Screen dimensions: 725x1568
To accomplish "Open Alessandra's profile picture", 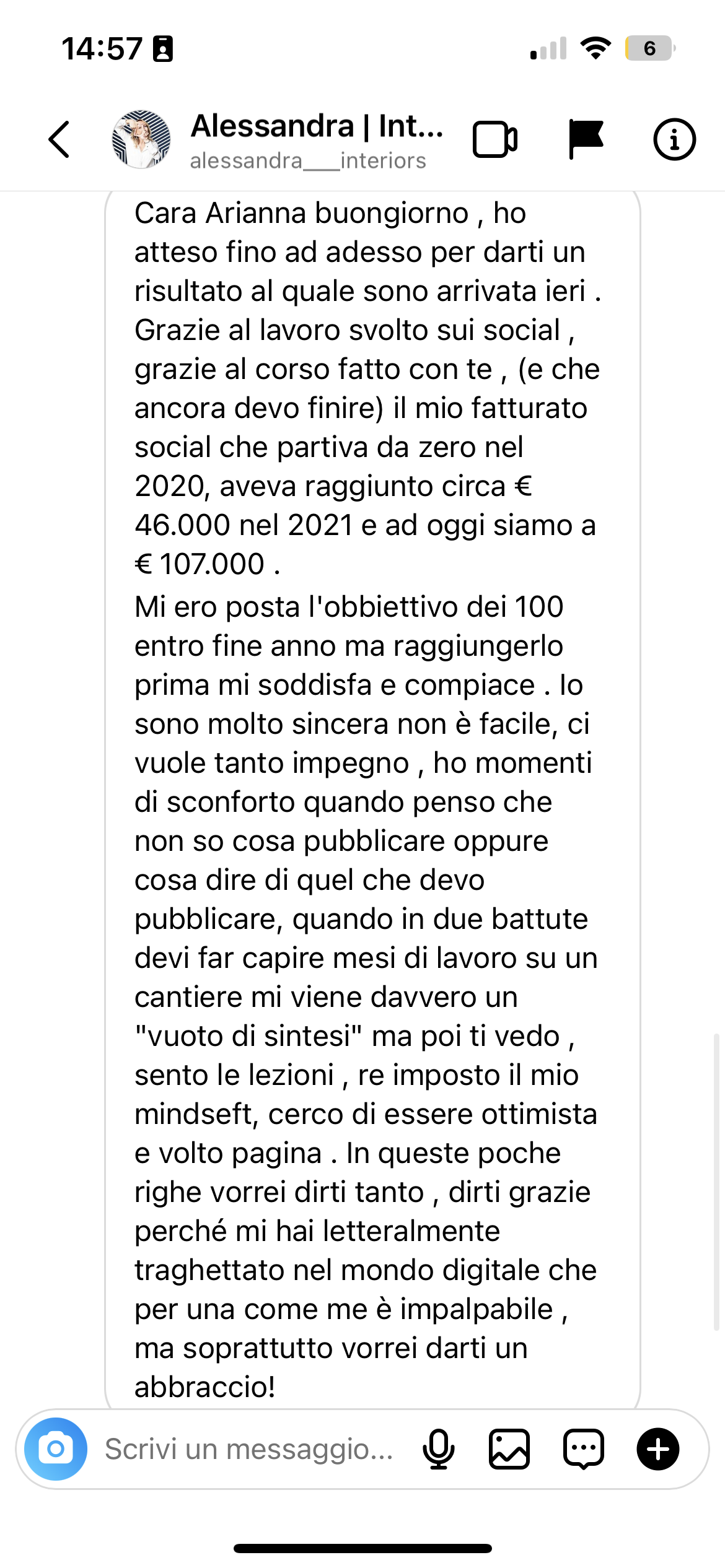I will click(141, 139).
